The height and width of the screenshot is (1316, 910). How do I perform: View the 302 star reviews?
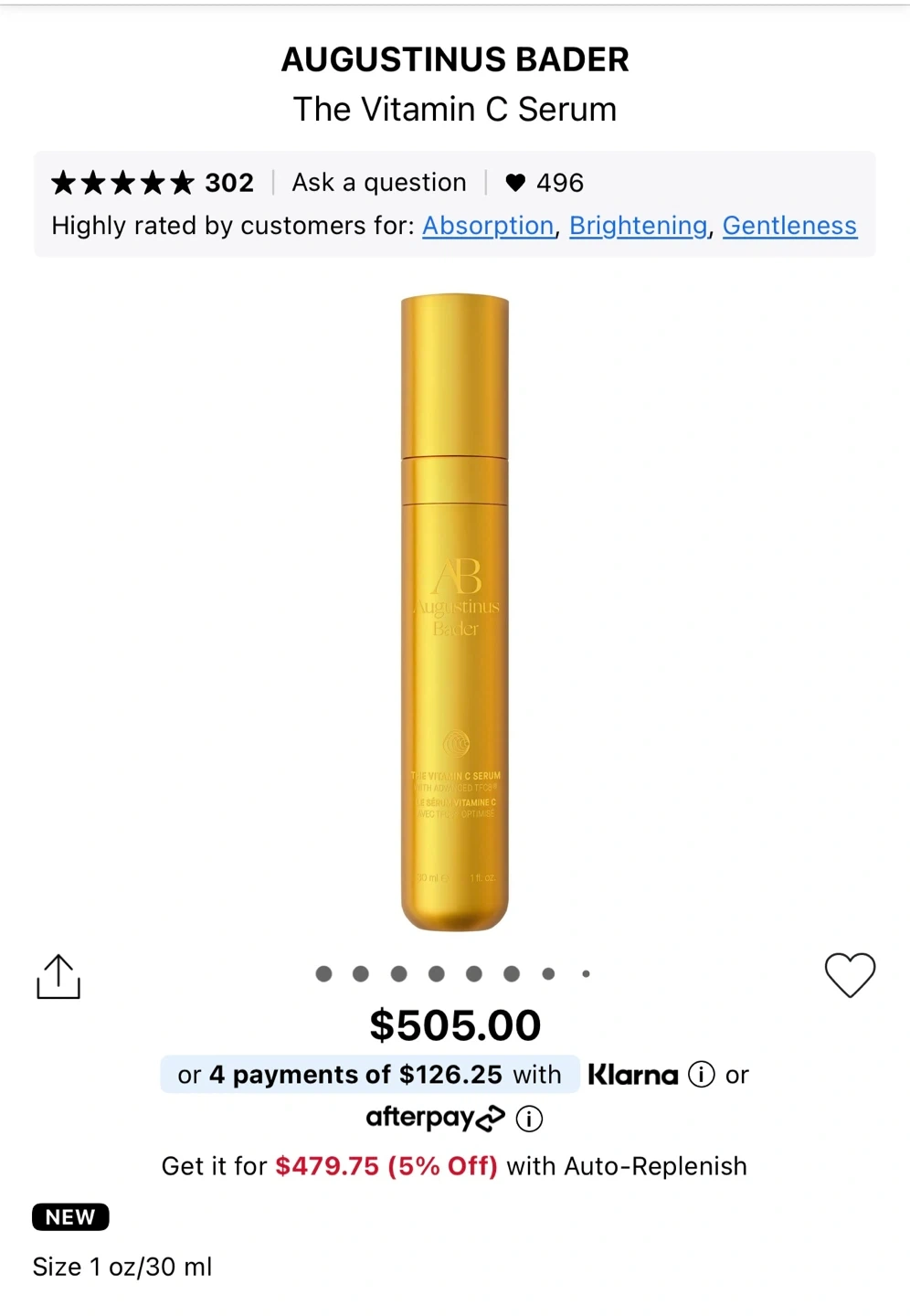tap(153, 183)
